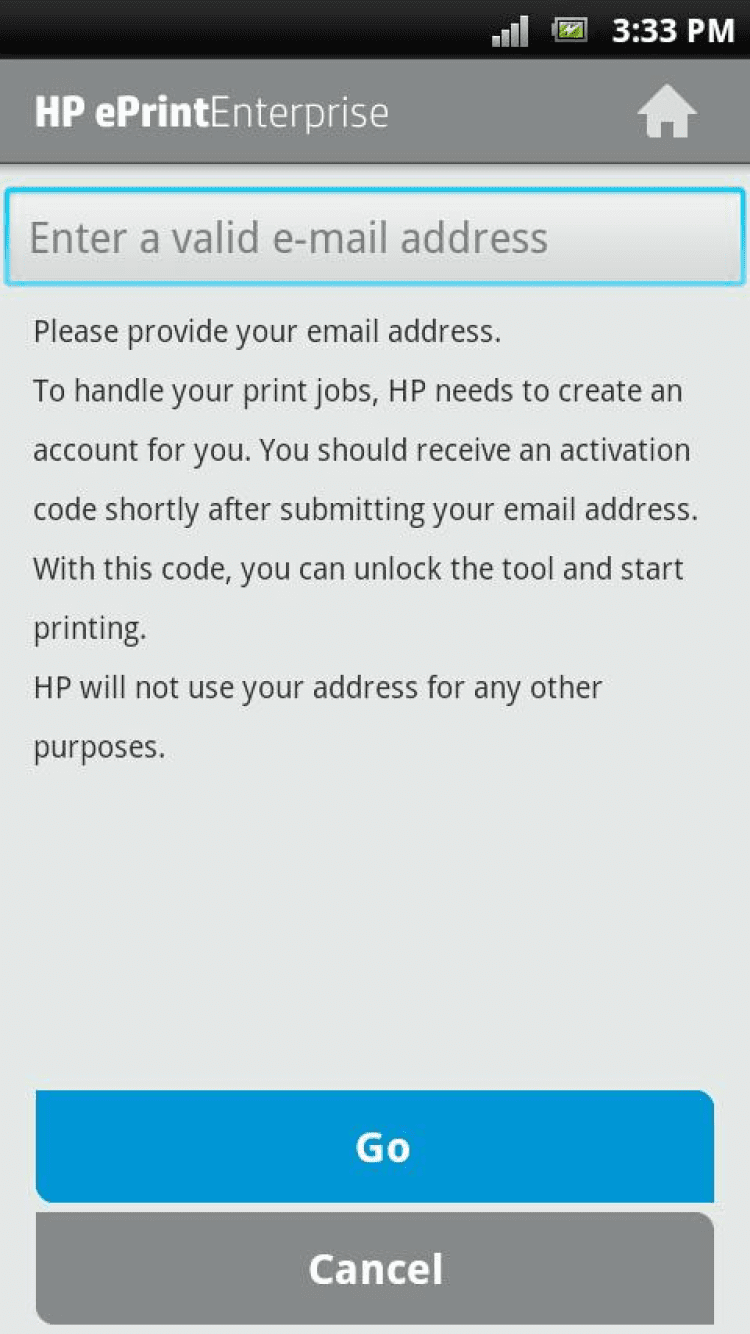Cancel the account setup
750x1334 pixels.
[375, 1268]
